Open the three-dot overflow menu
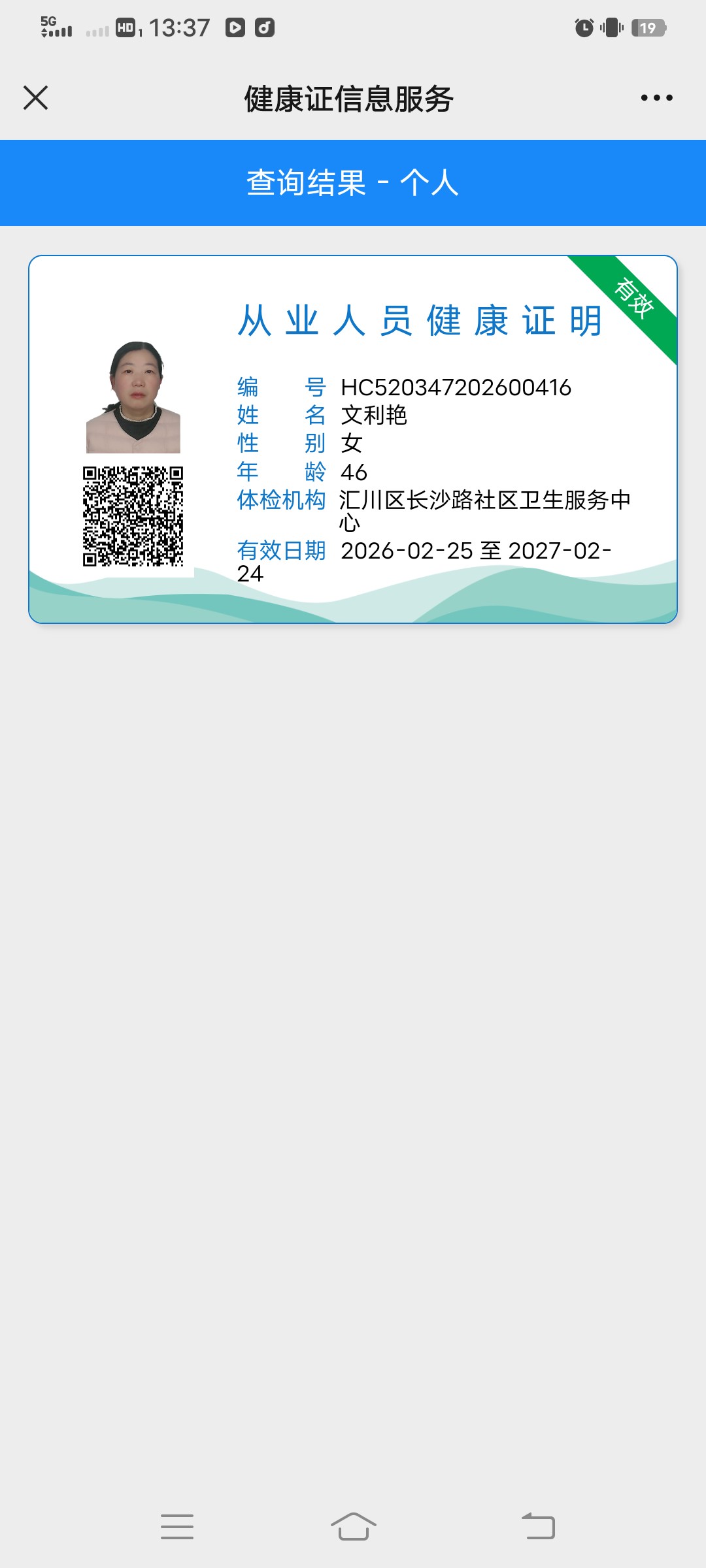Viewport: 706px width, 1568px height. tap(656, 98)
